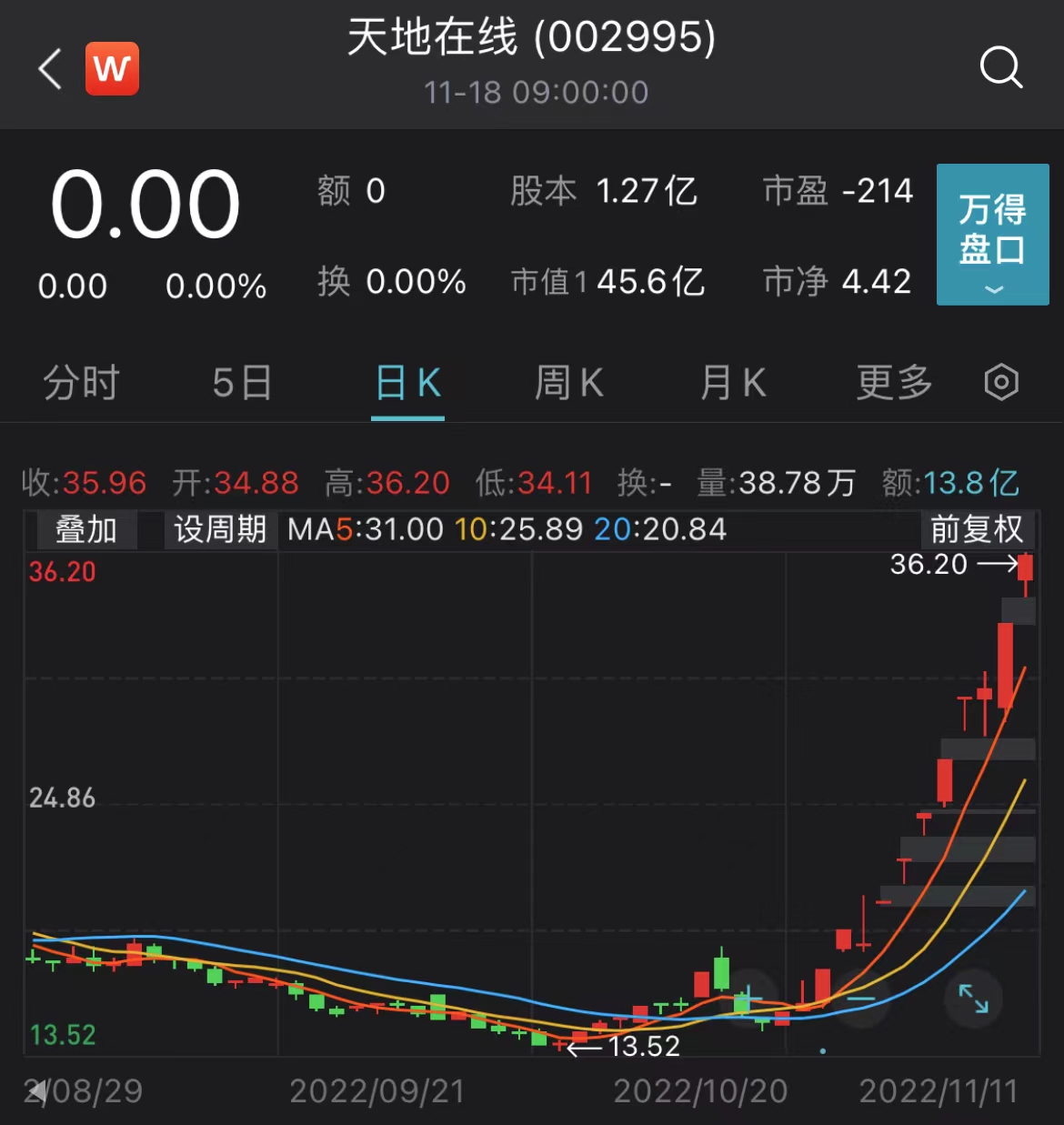View the 月K monthly chart
Viewport: 1064px width, 1125px height.
click(732, 383)
